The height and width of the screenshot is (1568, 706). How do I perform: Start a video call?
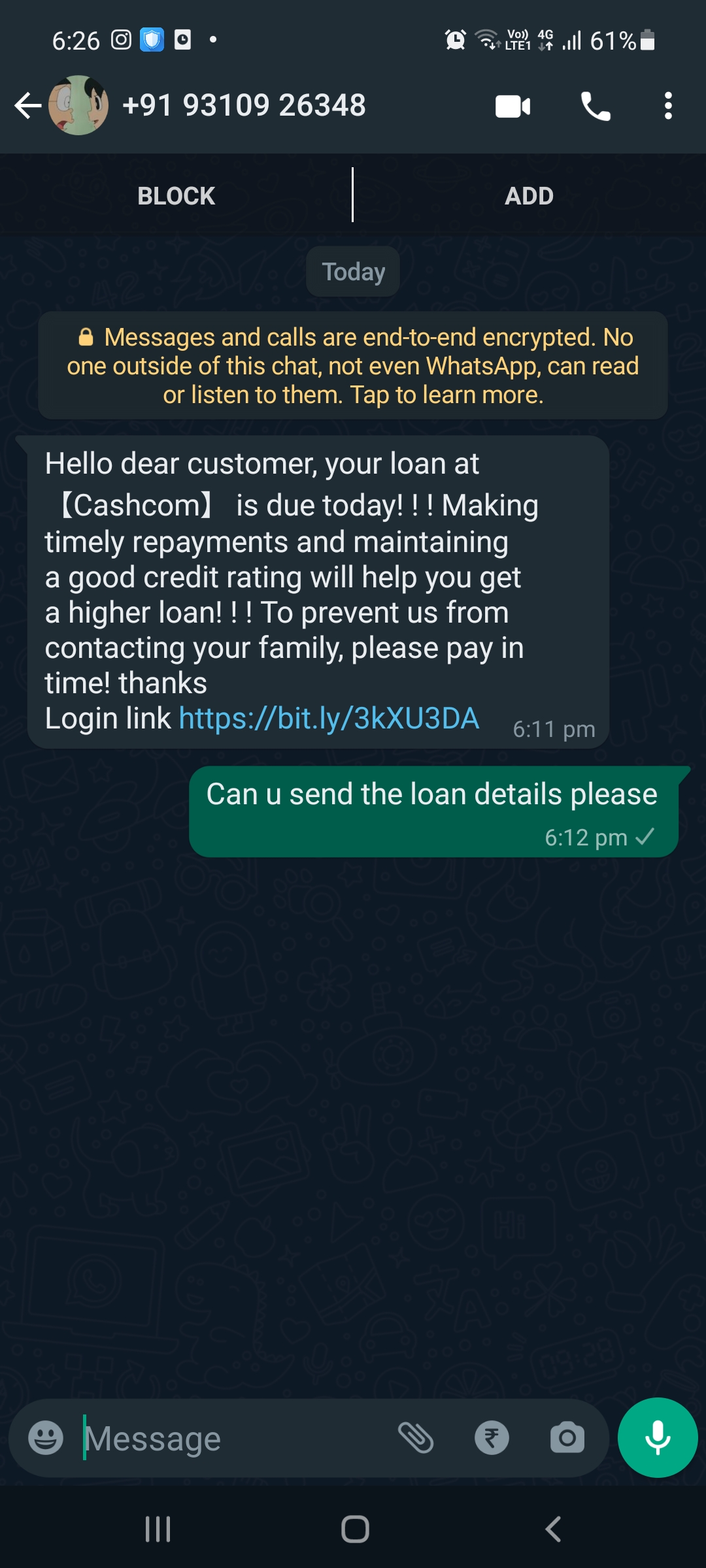coord(513,106)
